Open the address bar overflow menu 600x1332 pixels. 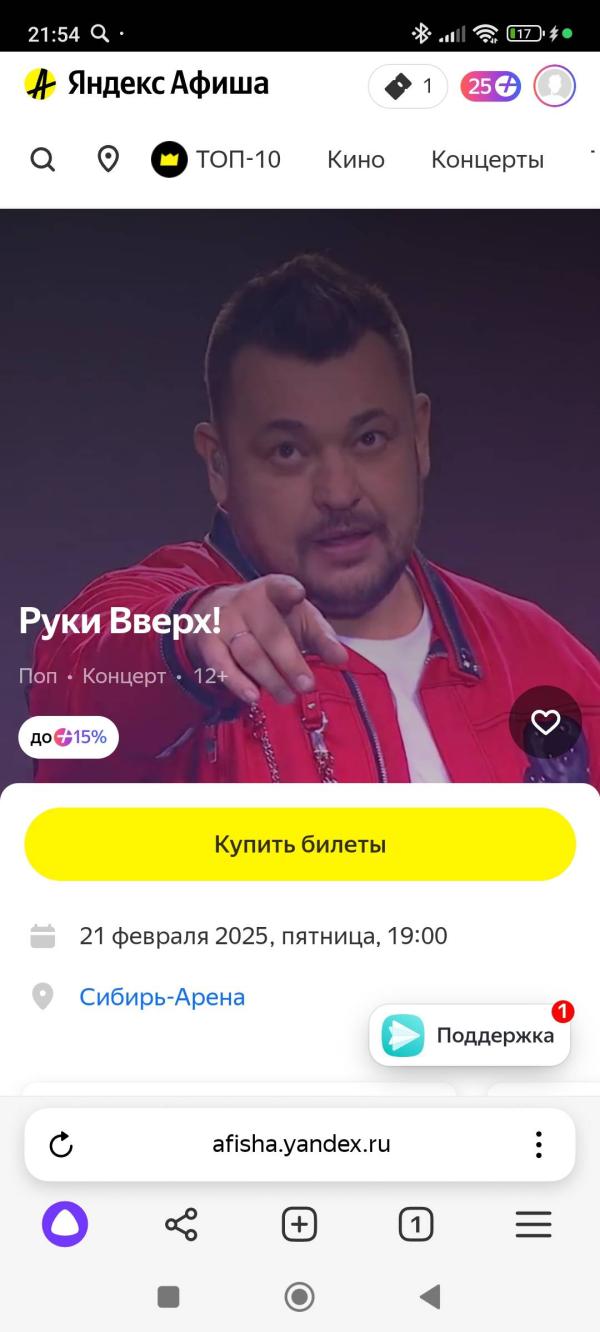click(x=538, y=1145)
